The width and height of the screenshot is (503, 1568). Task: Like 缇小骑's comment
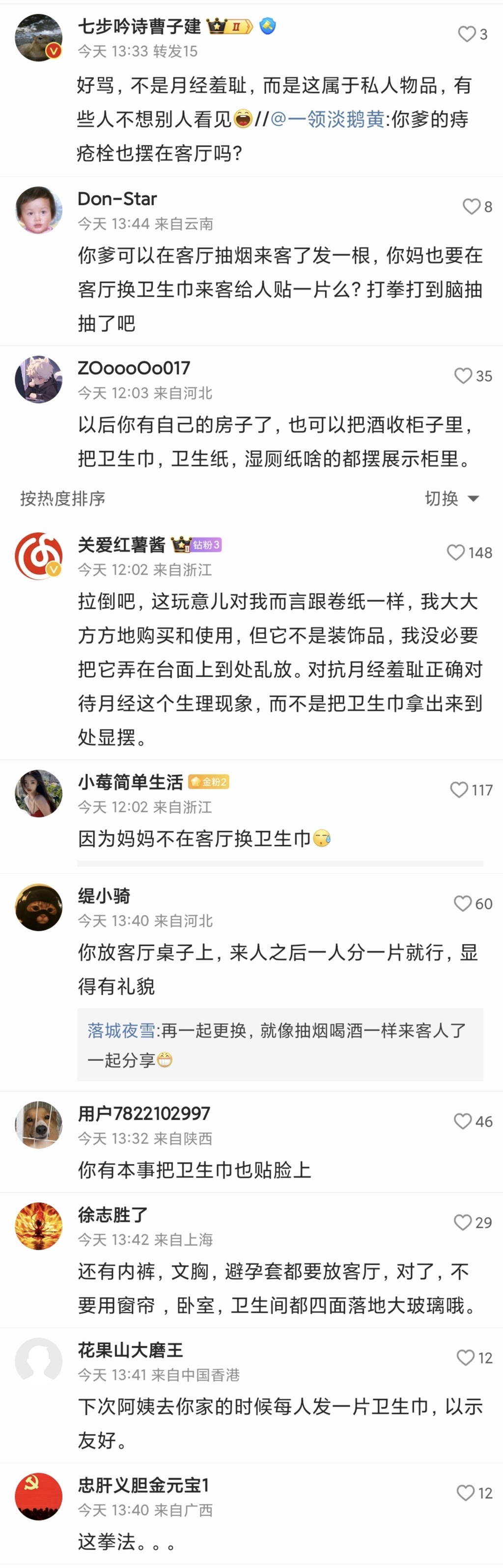pyautogui.click(x=463, y=903)
